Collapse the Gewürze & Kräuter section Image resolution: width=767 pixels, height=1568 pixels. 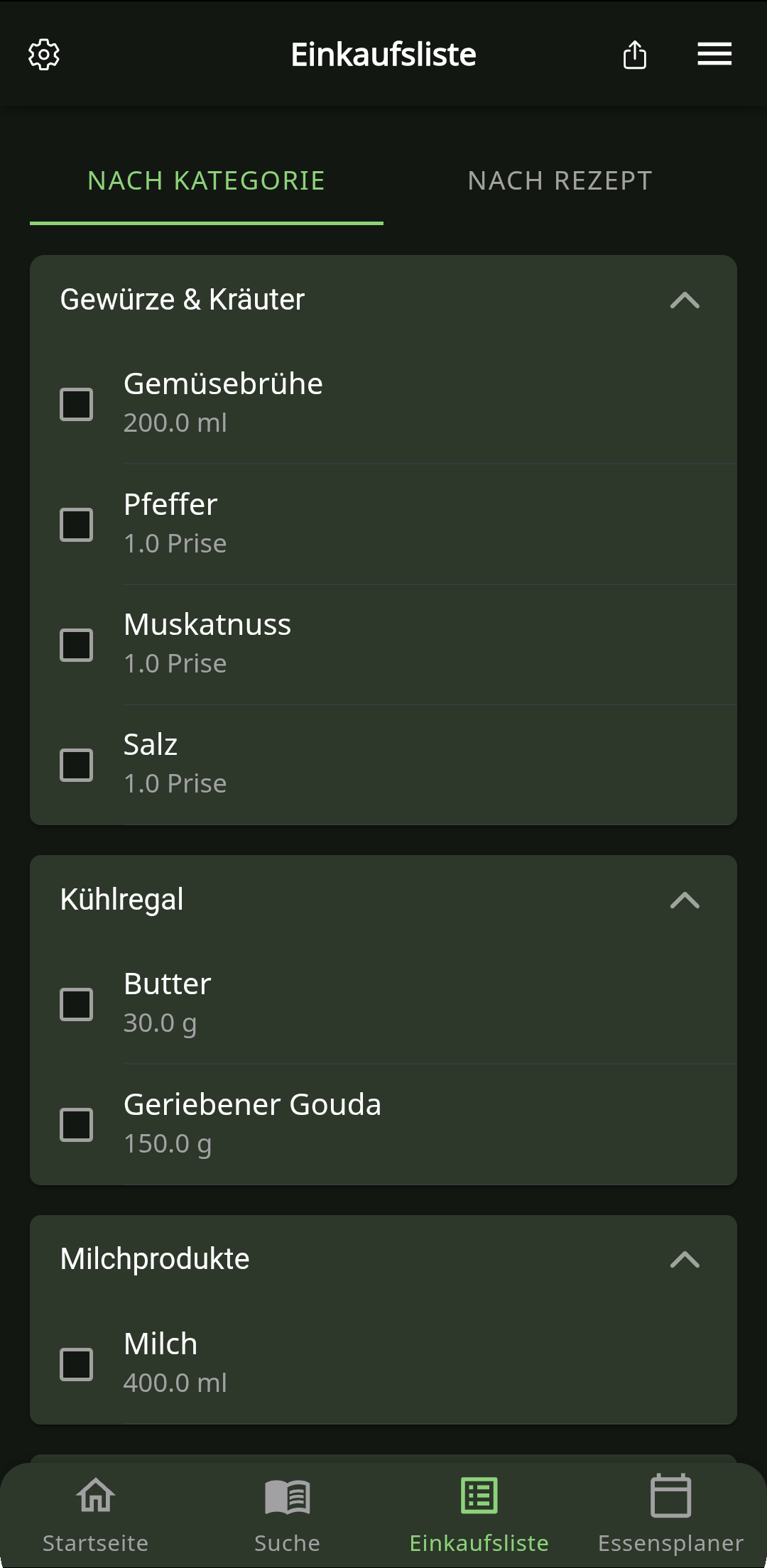point(685,301)
